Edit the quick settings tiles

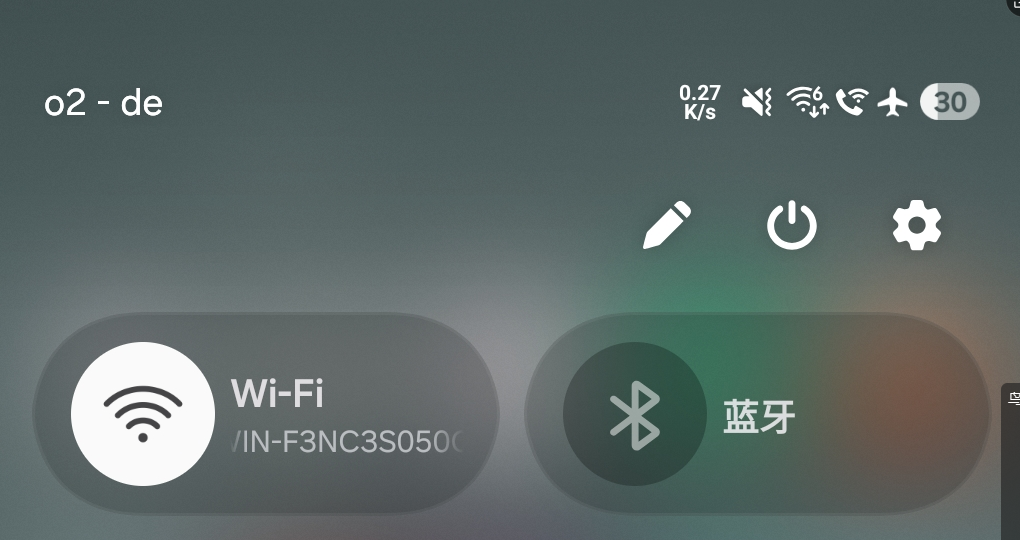point(667,225)
